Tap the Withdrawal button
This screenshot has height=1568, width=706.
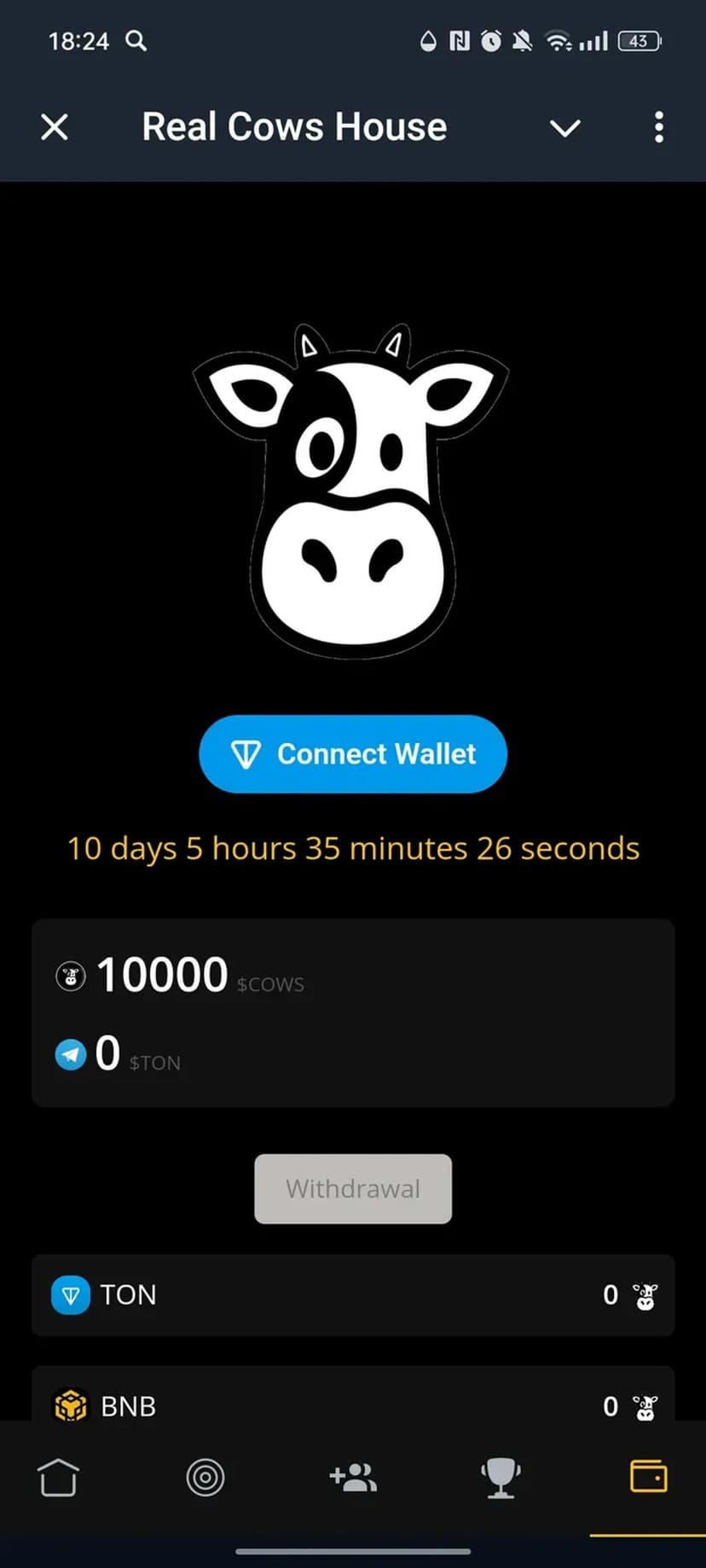(x=353, y=1189)
